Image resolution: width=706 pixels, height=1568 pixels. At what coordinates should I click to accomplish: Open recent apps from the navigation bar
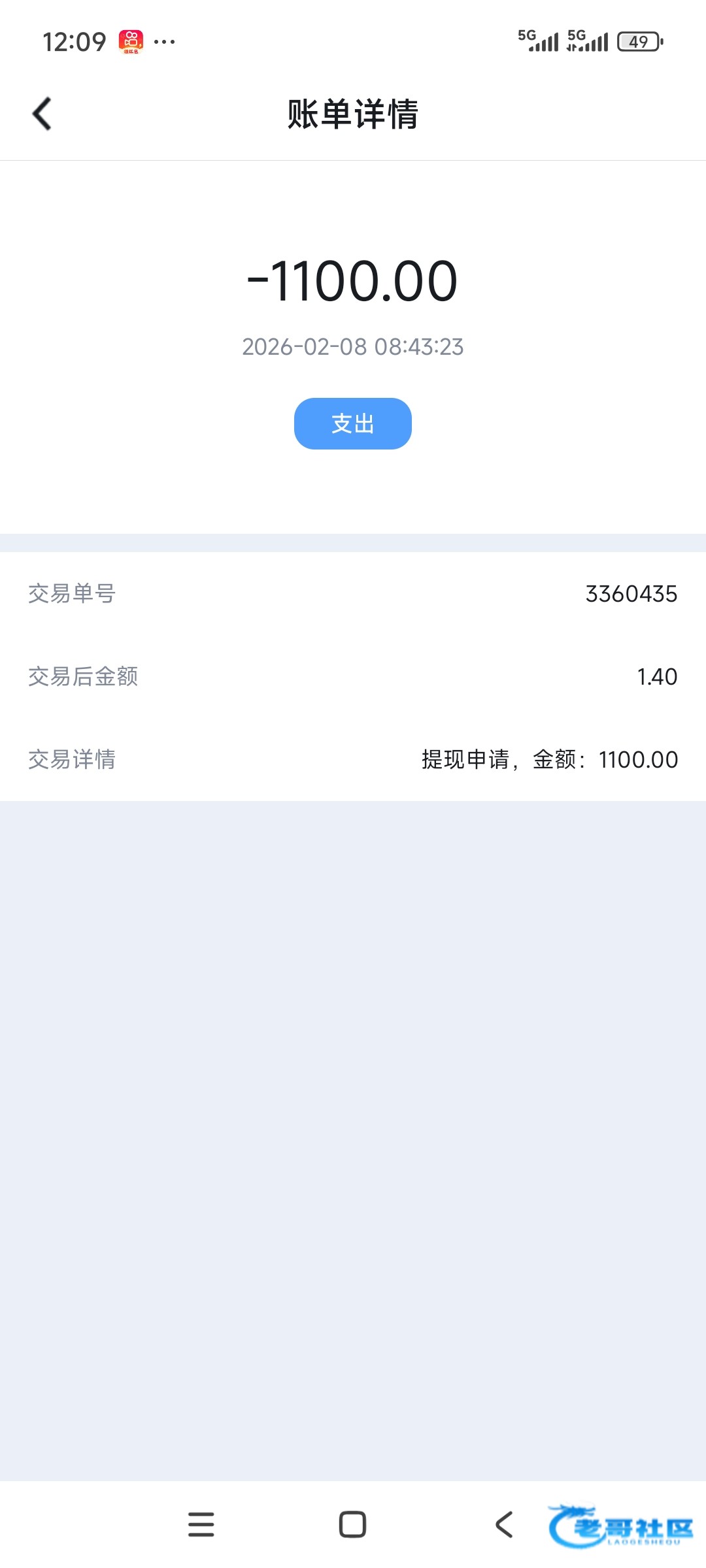[x=201, y=1524]
